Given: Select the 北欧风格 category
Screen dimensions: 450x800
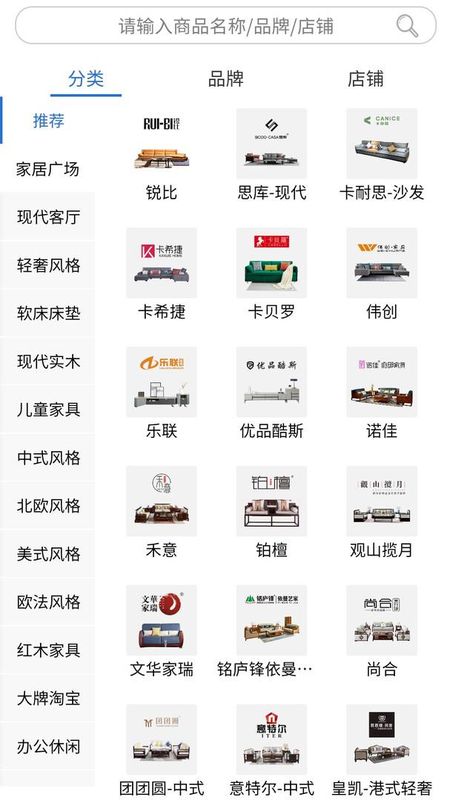Looking at the screenshot, I should click(x=47, y=506).
